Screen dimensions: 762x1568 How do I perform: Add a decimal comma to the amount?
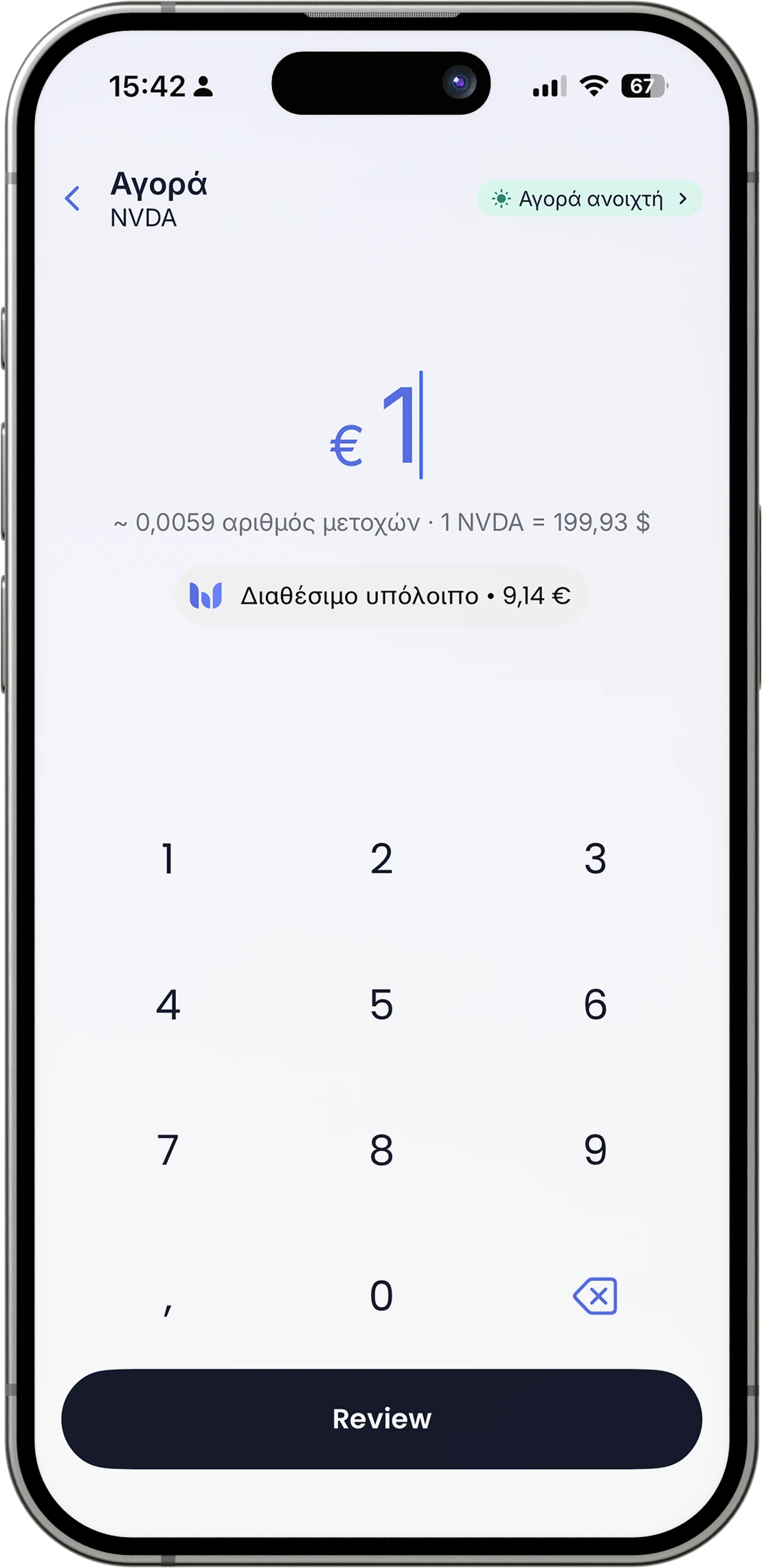coord(168,1296)
